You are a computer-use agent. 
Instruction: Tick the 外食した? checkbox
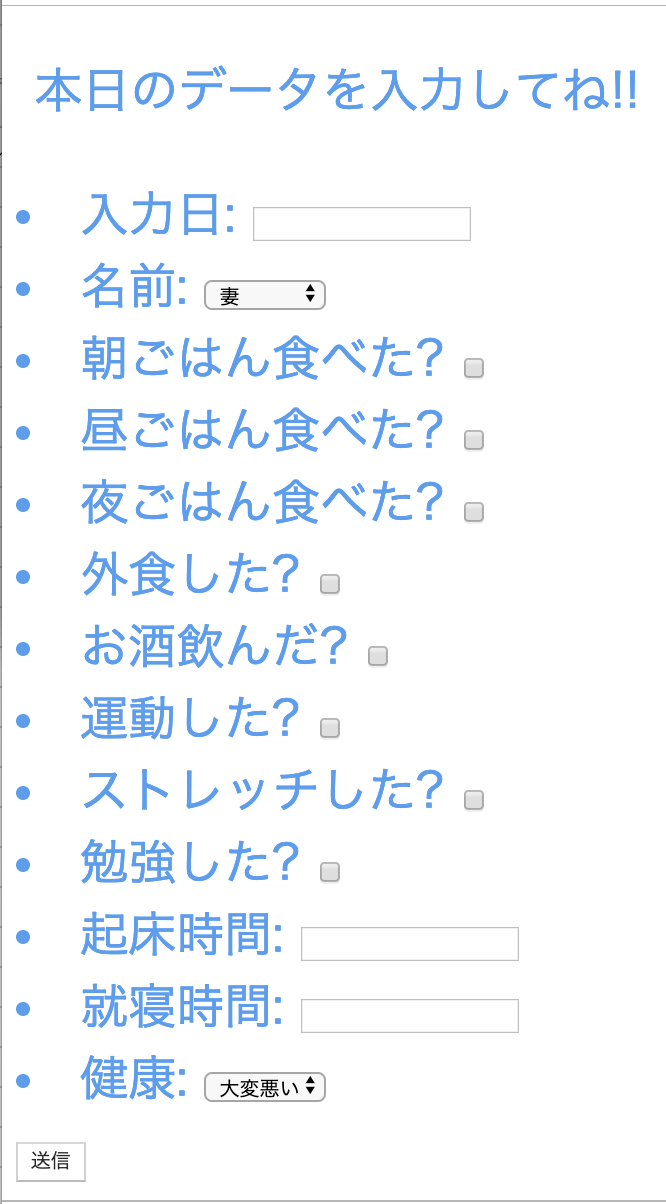(330, 584)
